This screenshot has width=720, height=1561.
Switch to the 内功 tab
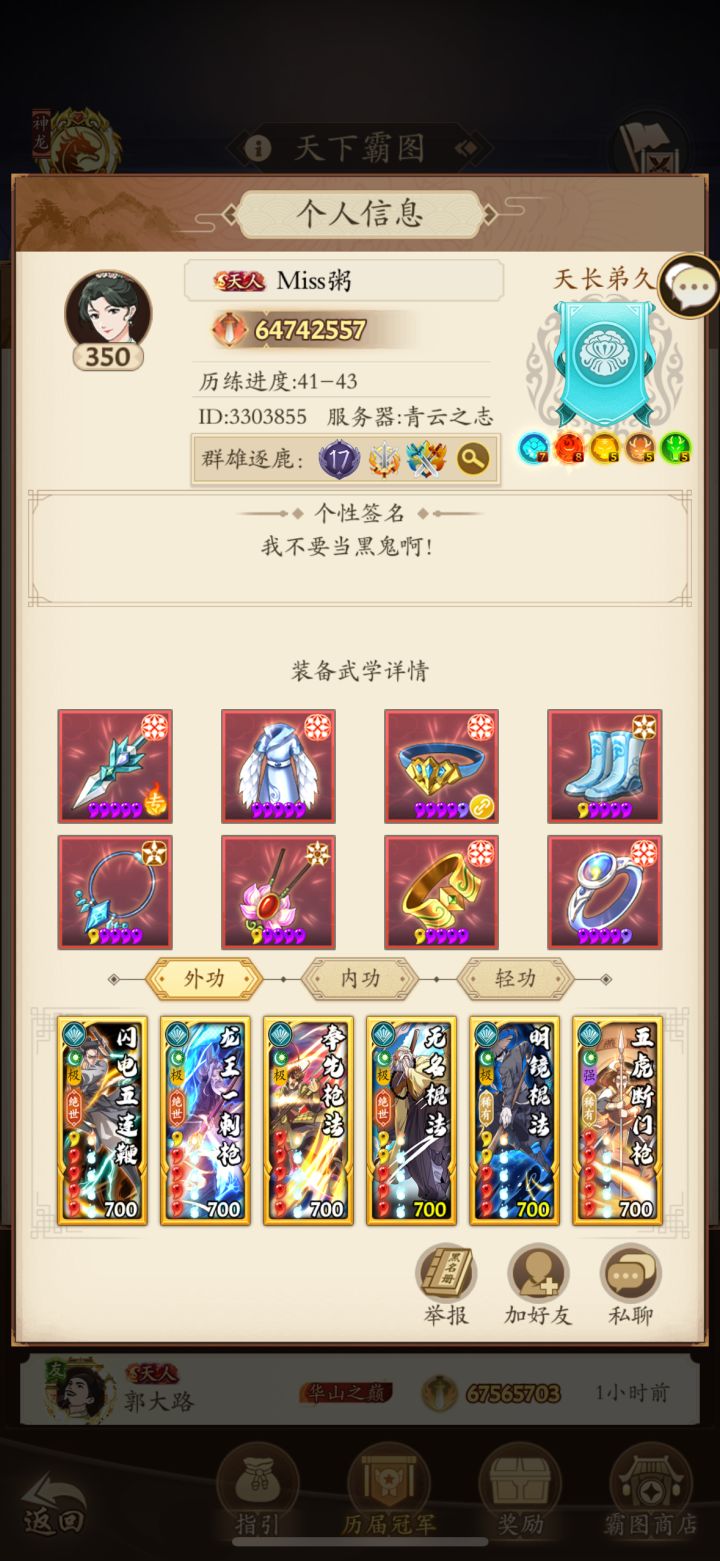[361, 979]
